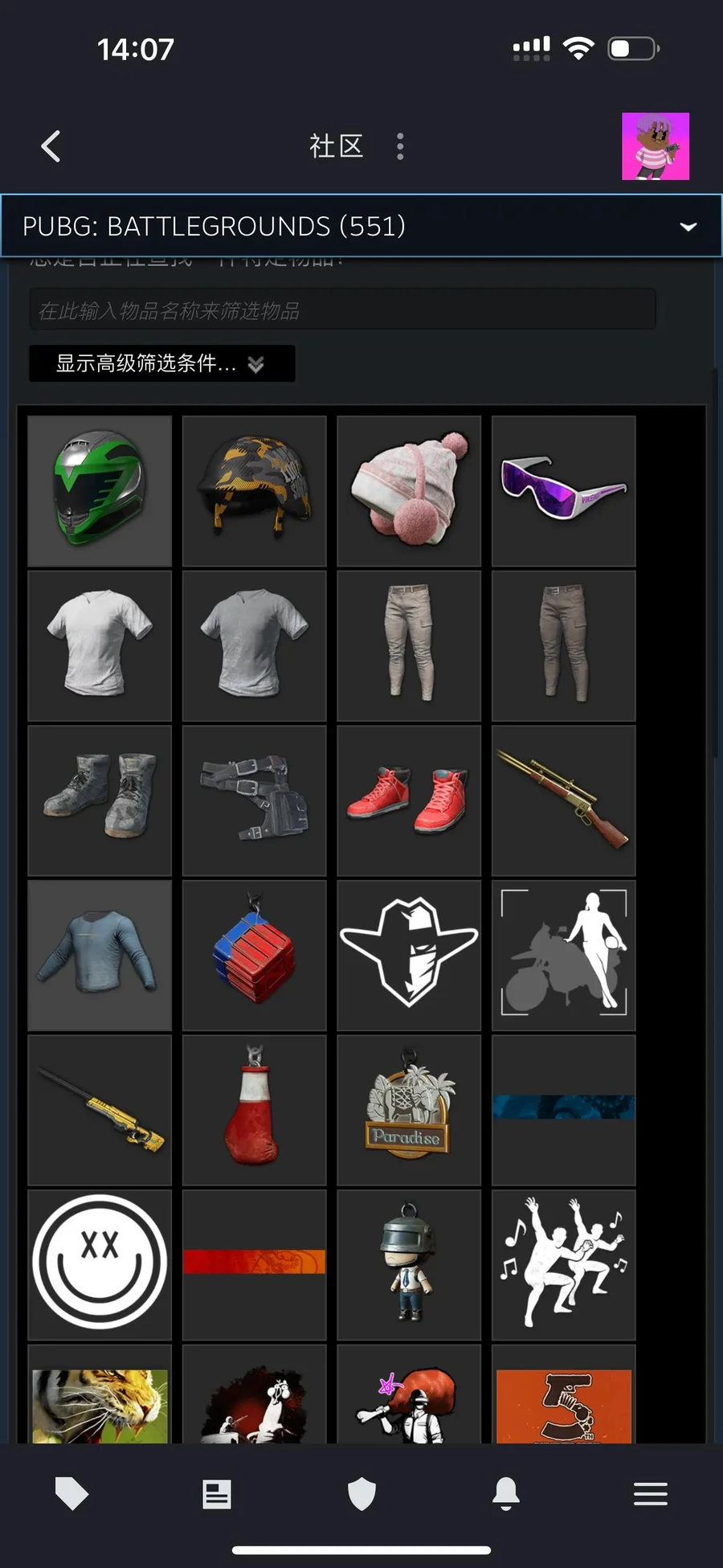Select the purple sunglasses item
Screen dimensions: 723x1568
(563, 491)
